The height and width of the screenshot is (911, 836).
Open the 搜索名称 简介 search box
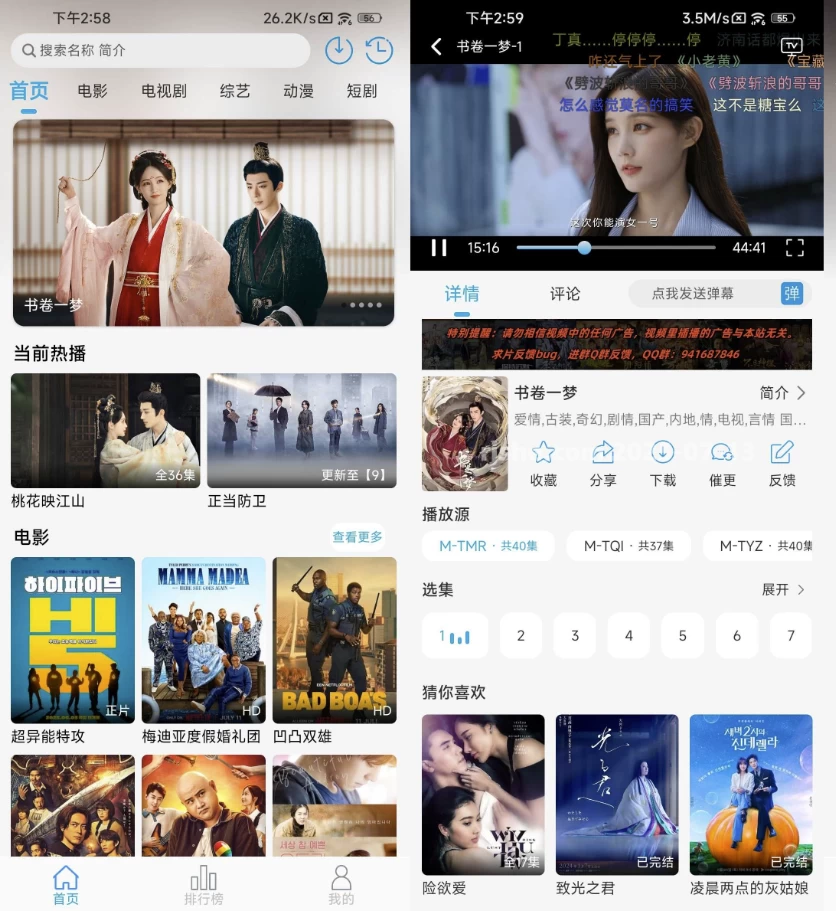coord(160,50)
